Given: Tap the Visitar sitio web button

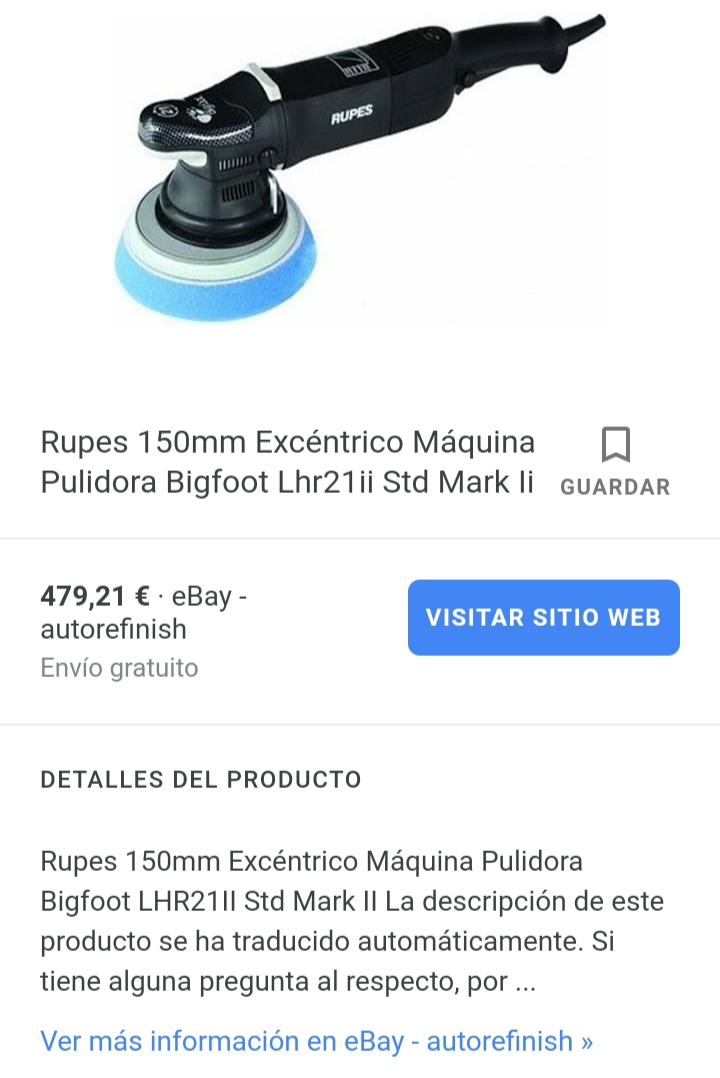Looking at the screenshot, I should (543, 617).
